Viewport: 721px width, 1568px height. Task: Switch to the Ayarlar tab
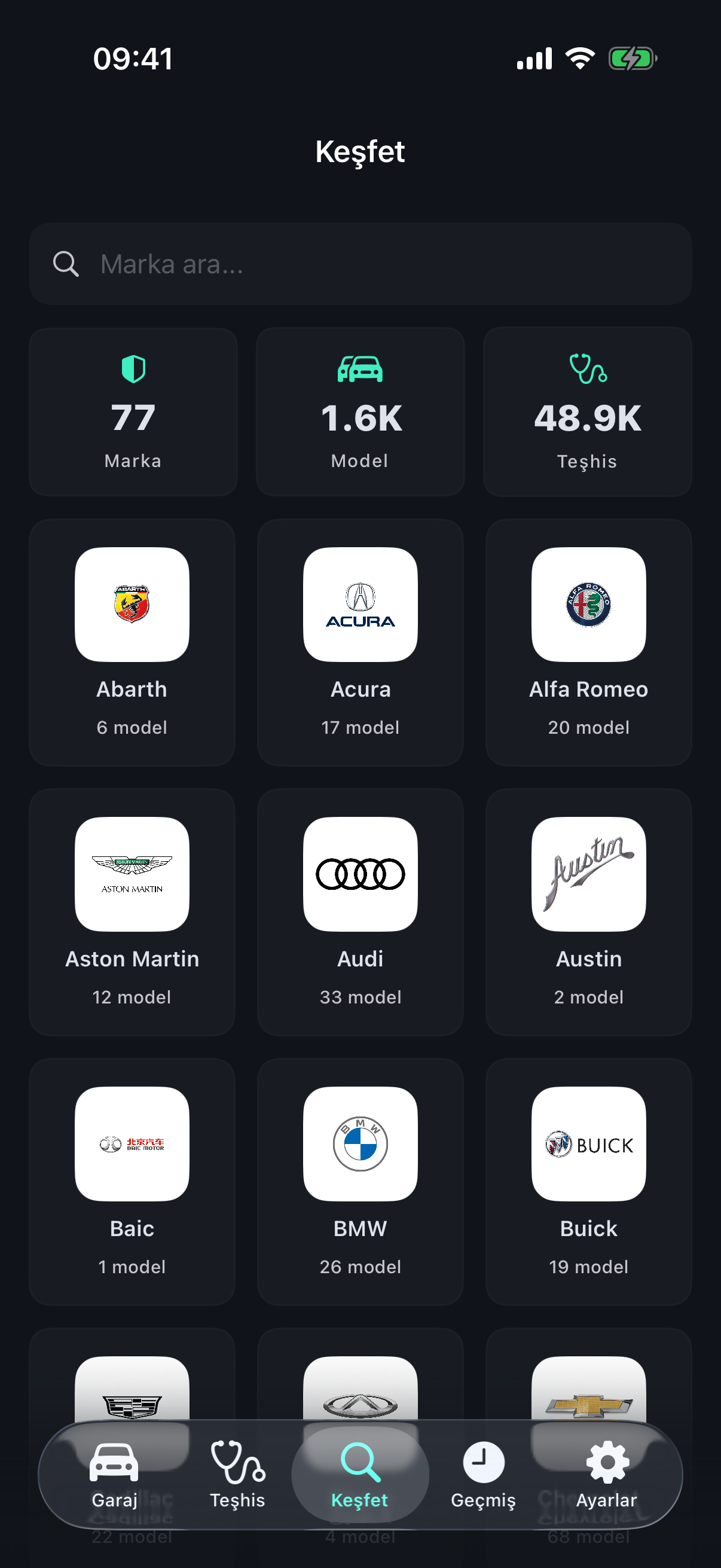(607, 1474)
